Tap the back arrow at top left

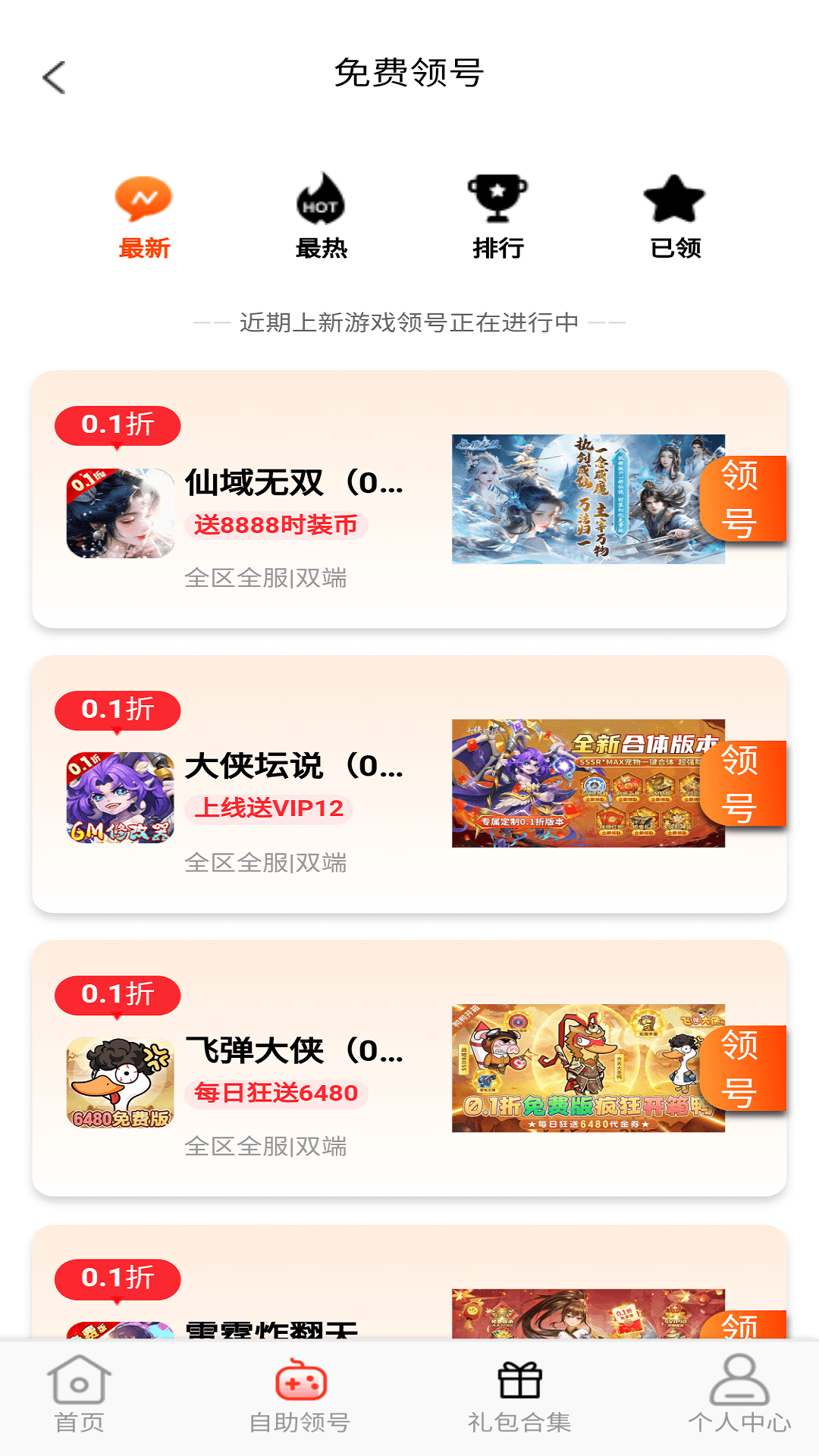coord(52,77)
